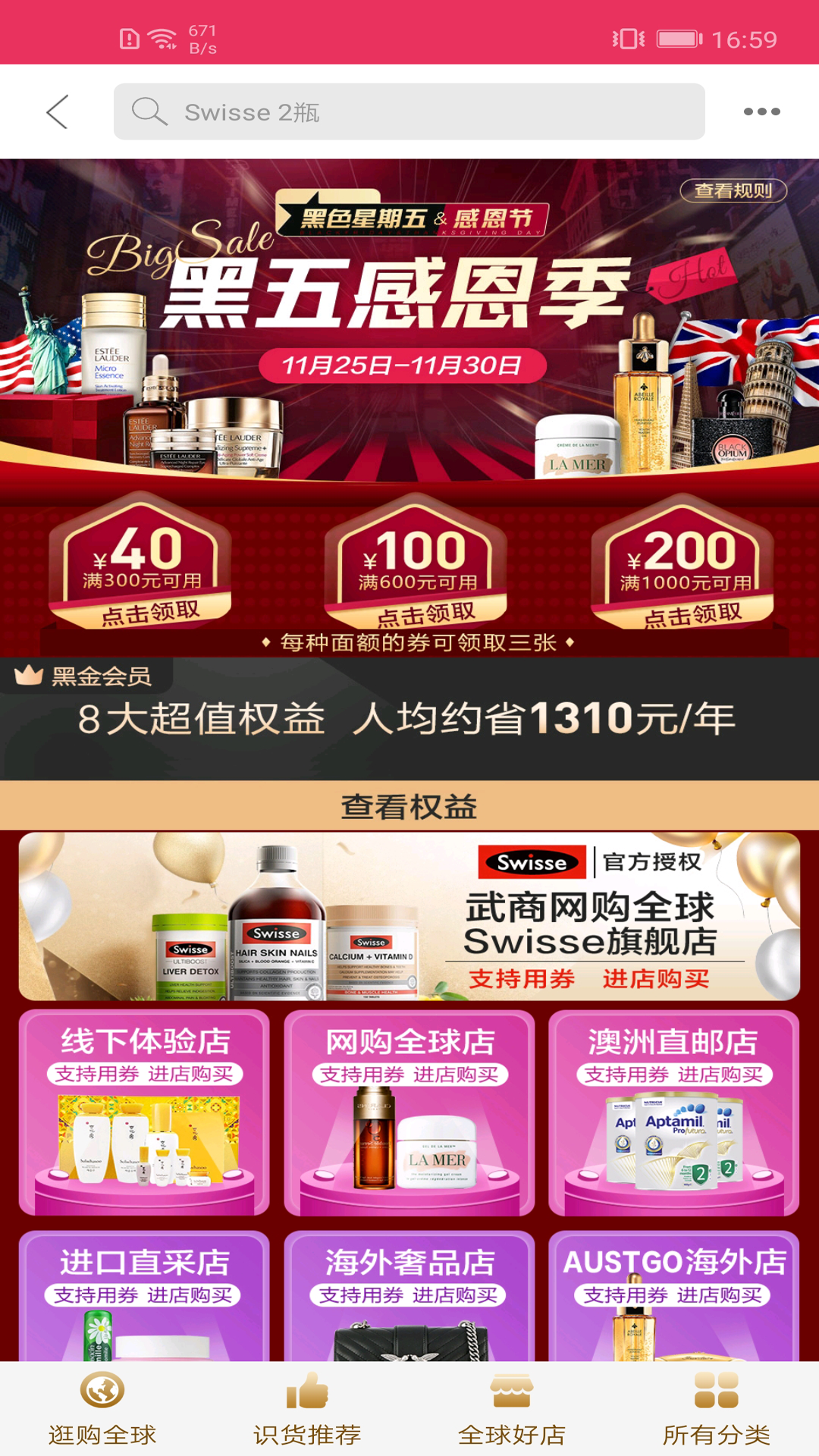Open the Swisse旗舰店 banner
The image size is (819, 1456).
[409, 917]
